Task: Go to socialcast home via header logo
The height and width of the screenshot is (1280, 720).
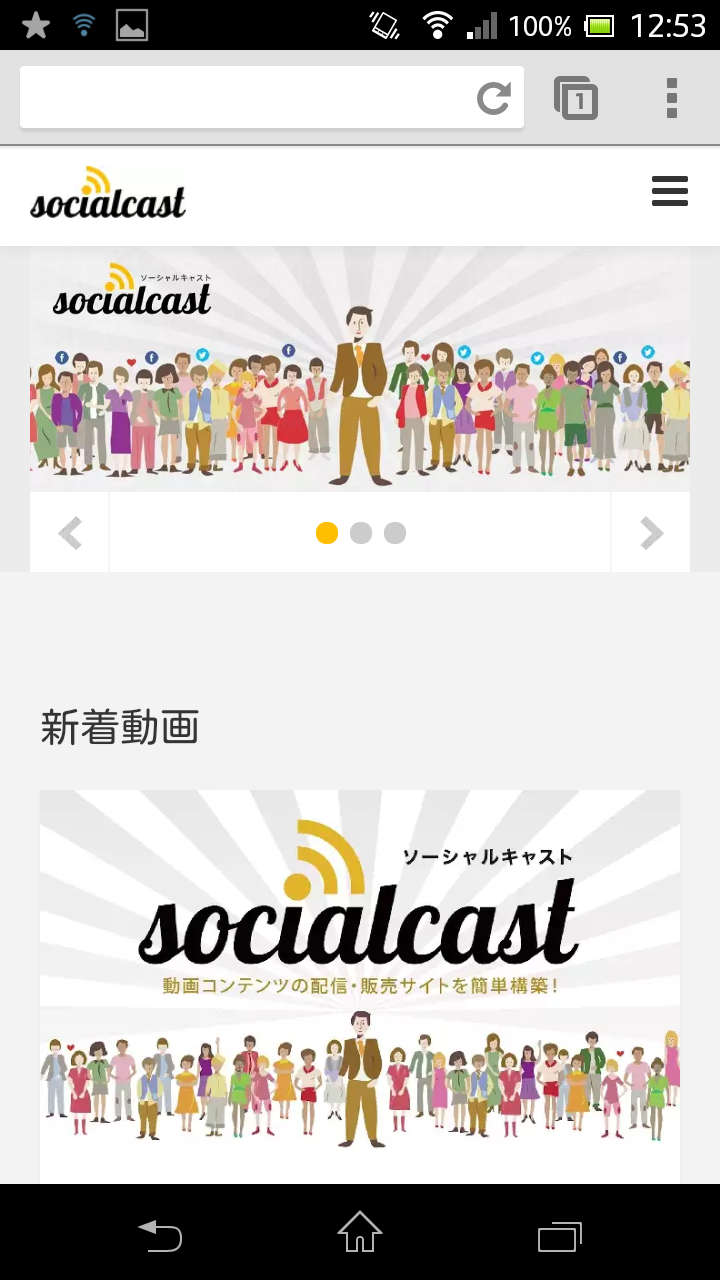Action: coord(108,194)
